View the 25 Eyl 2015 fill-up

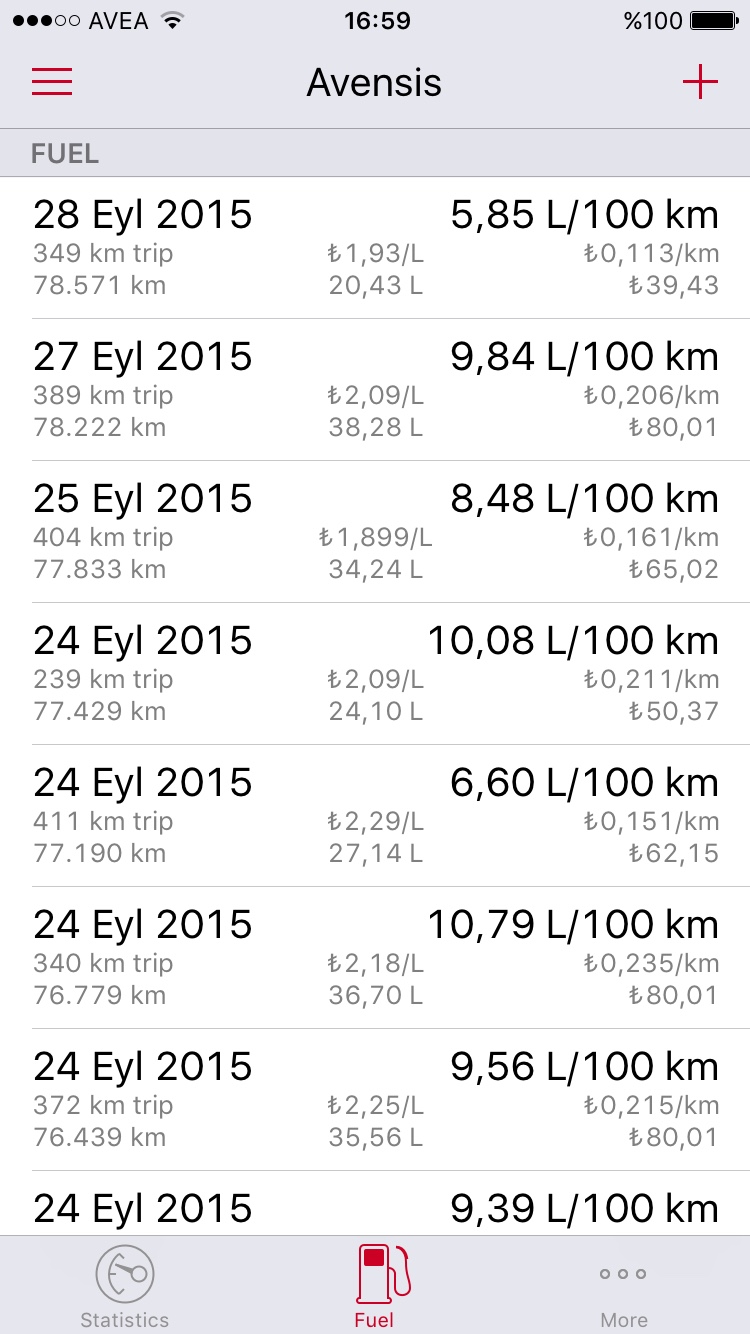[375, 532]
